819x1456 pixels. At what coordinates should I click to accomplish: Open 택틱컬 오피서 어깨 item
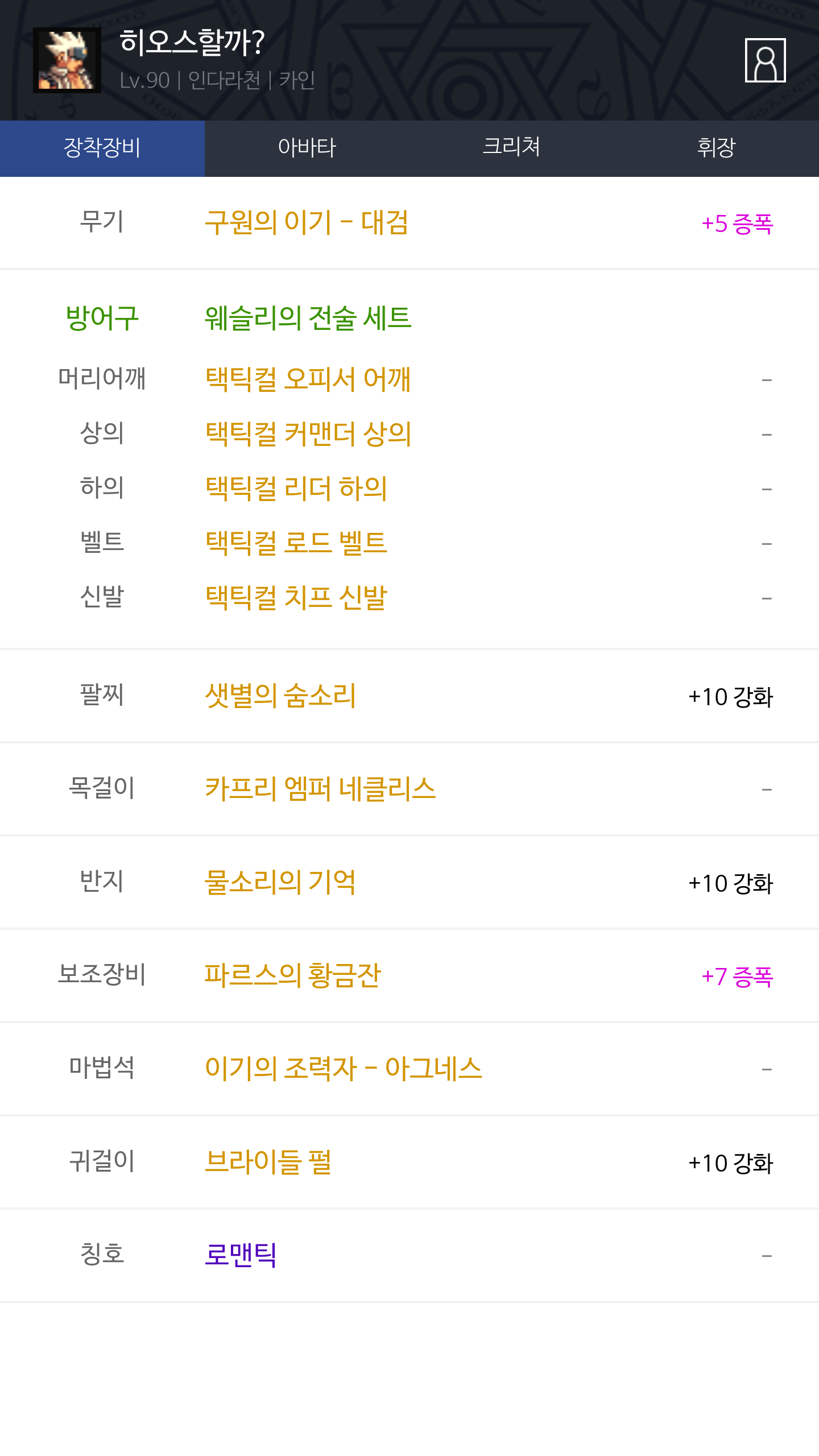point(308,379)
